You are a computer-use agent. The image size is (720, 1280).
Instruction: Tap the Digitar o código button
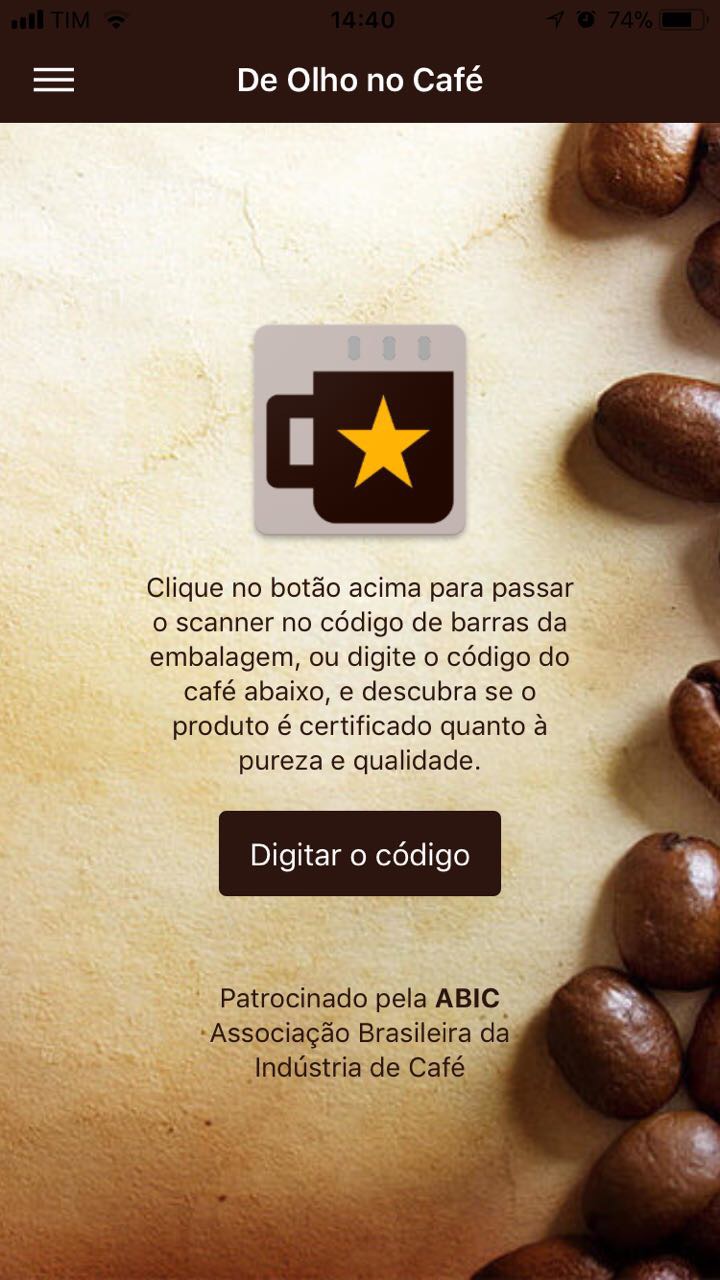(x=360, y=854)
